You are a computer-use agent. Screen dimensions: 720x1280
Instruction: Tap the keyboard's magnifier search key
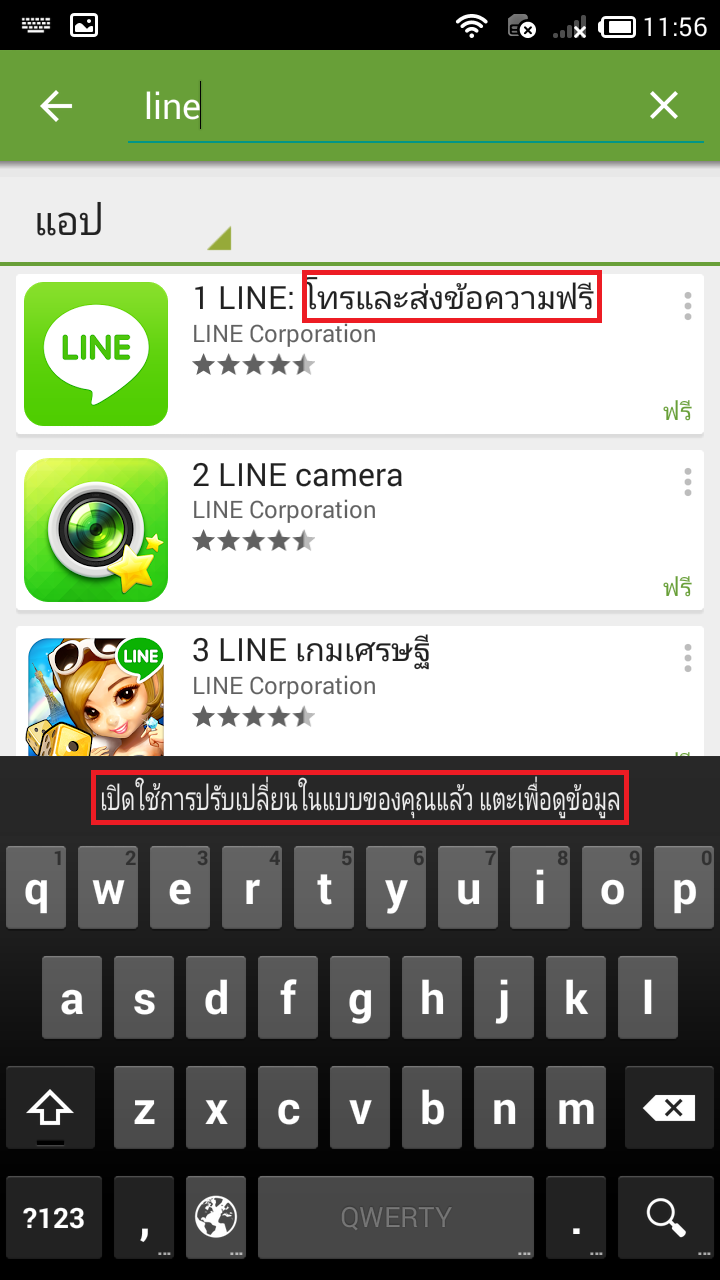(664, 1216)
